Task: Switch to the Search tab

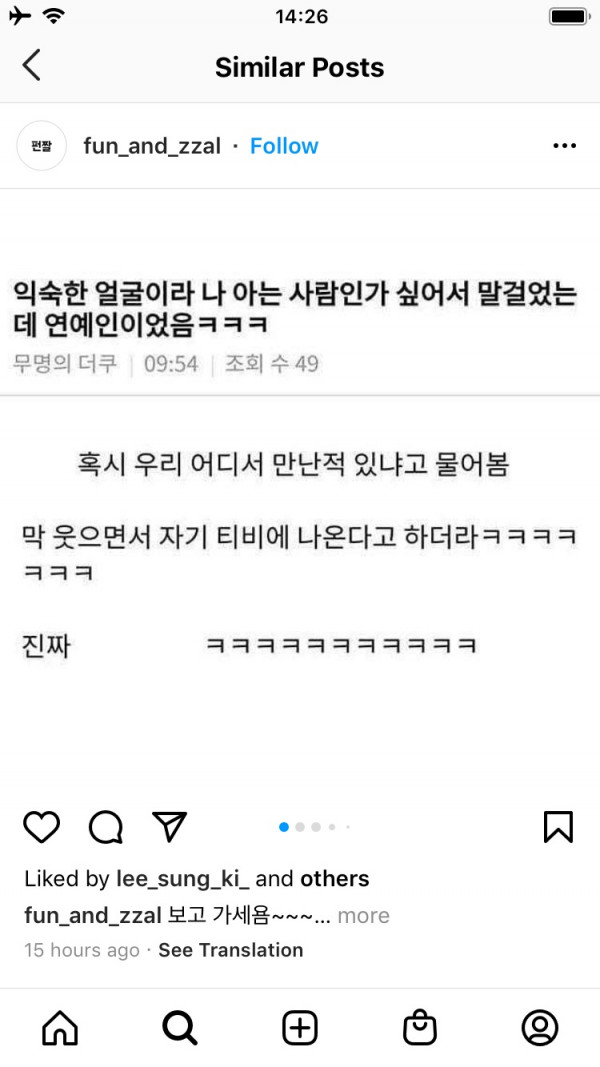Action: 180,1027
